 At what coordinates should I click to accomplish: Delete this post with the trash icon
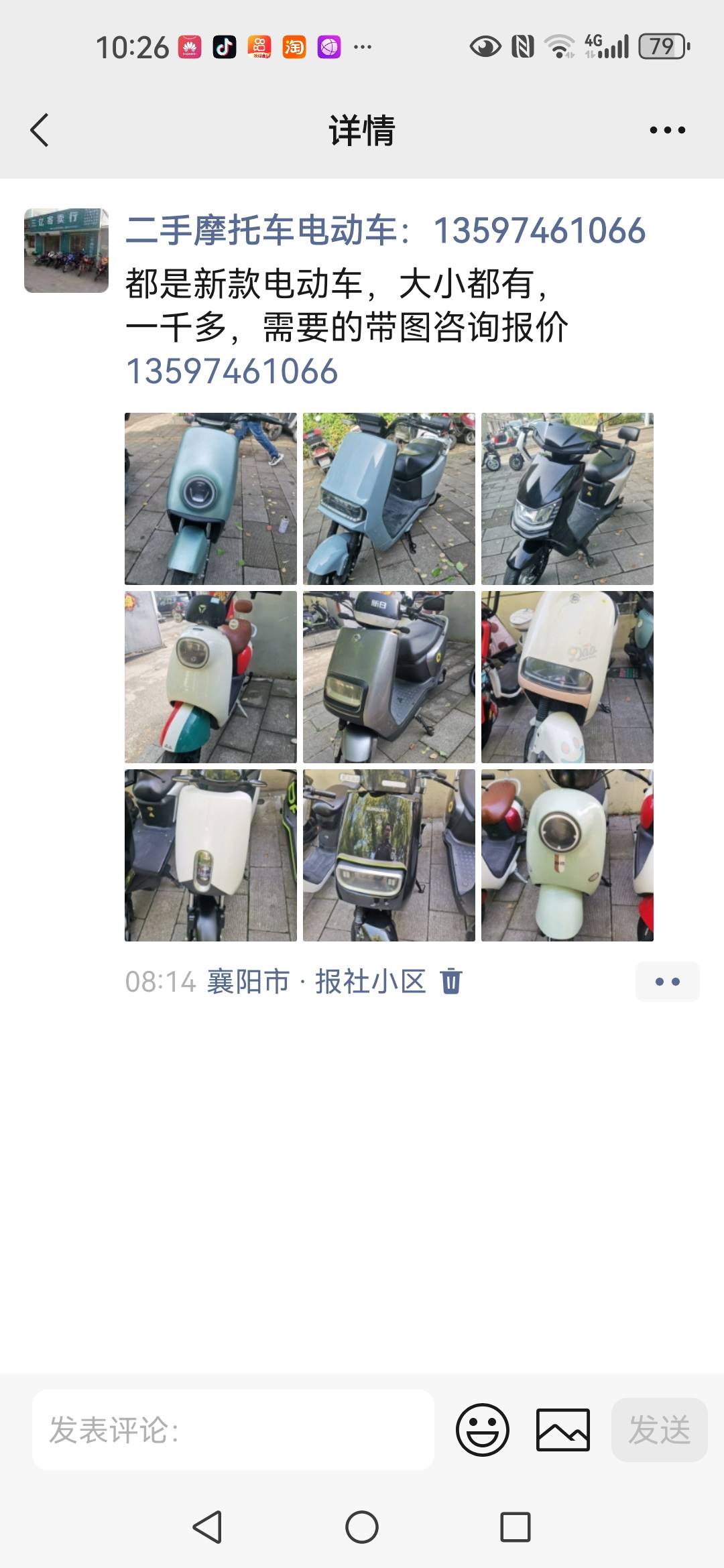tap(451, 982)
